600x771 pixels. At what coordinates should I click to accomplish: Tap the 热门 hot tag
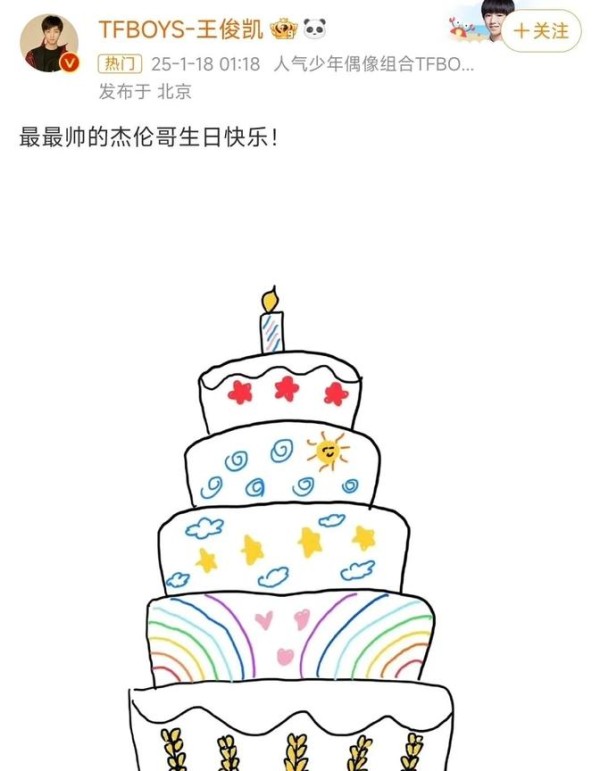click(120, 64)
